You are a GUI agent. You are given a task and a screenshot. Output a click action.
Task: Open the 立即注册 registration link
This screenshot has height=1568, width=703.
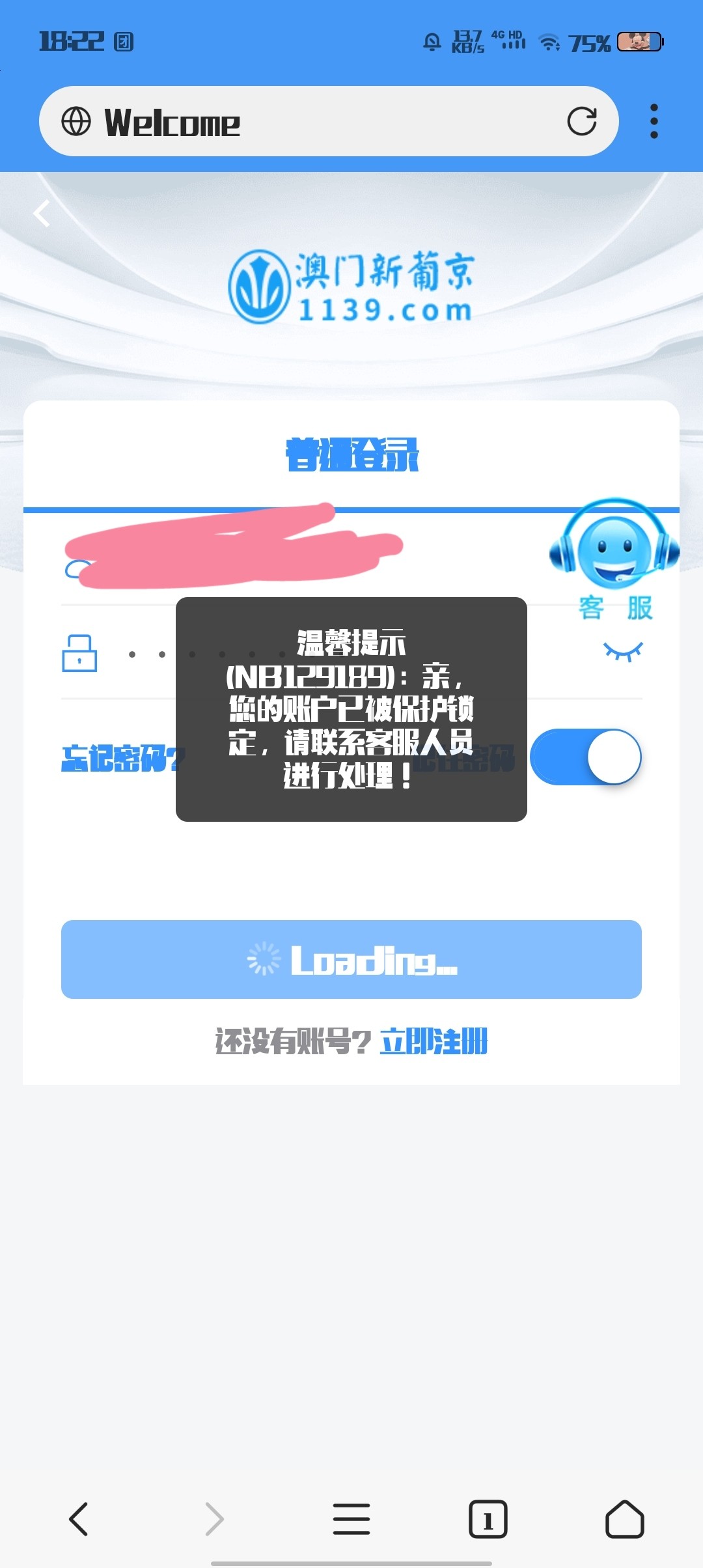434,1041
